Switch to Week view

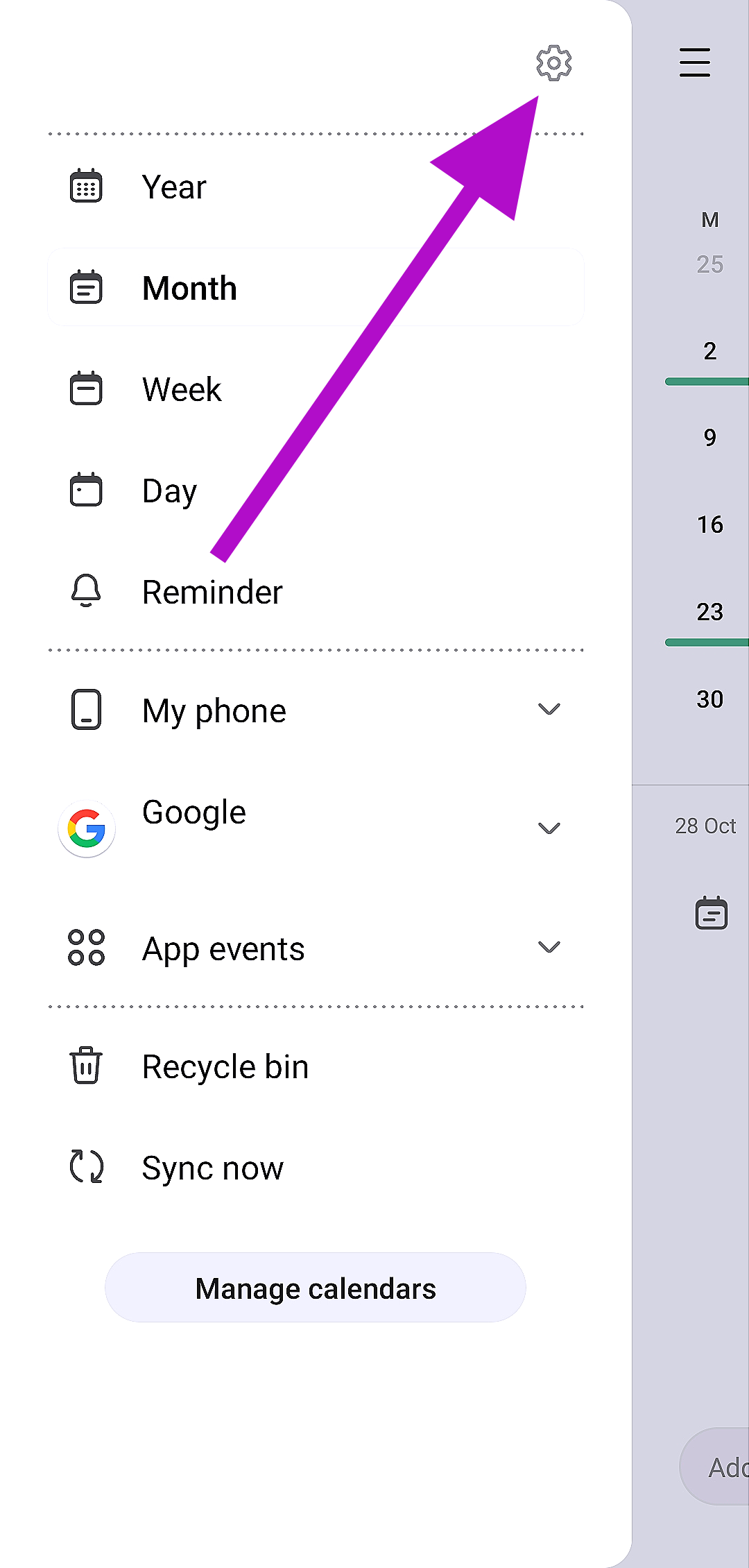click(182, 389)
